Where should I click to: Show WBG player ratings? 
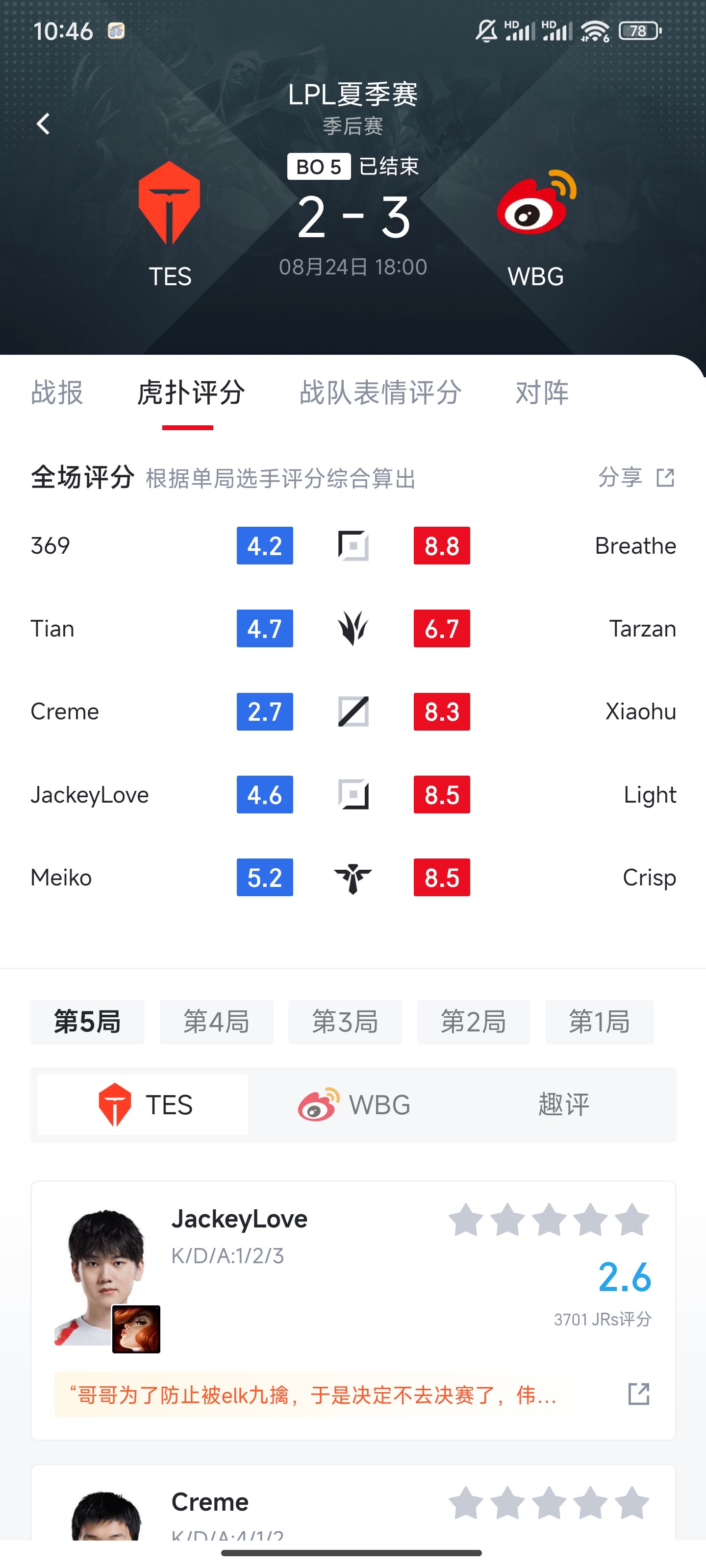354,1105
